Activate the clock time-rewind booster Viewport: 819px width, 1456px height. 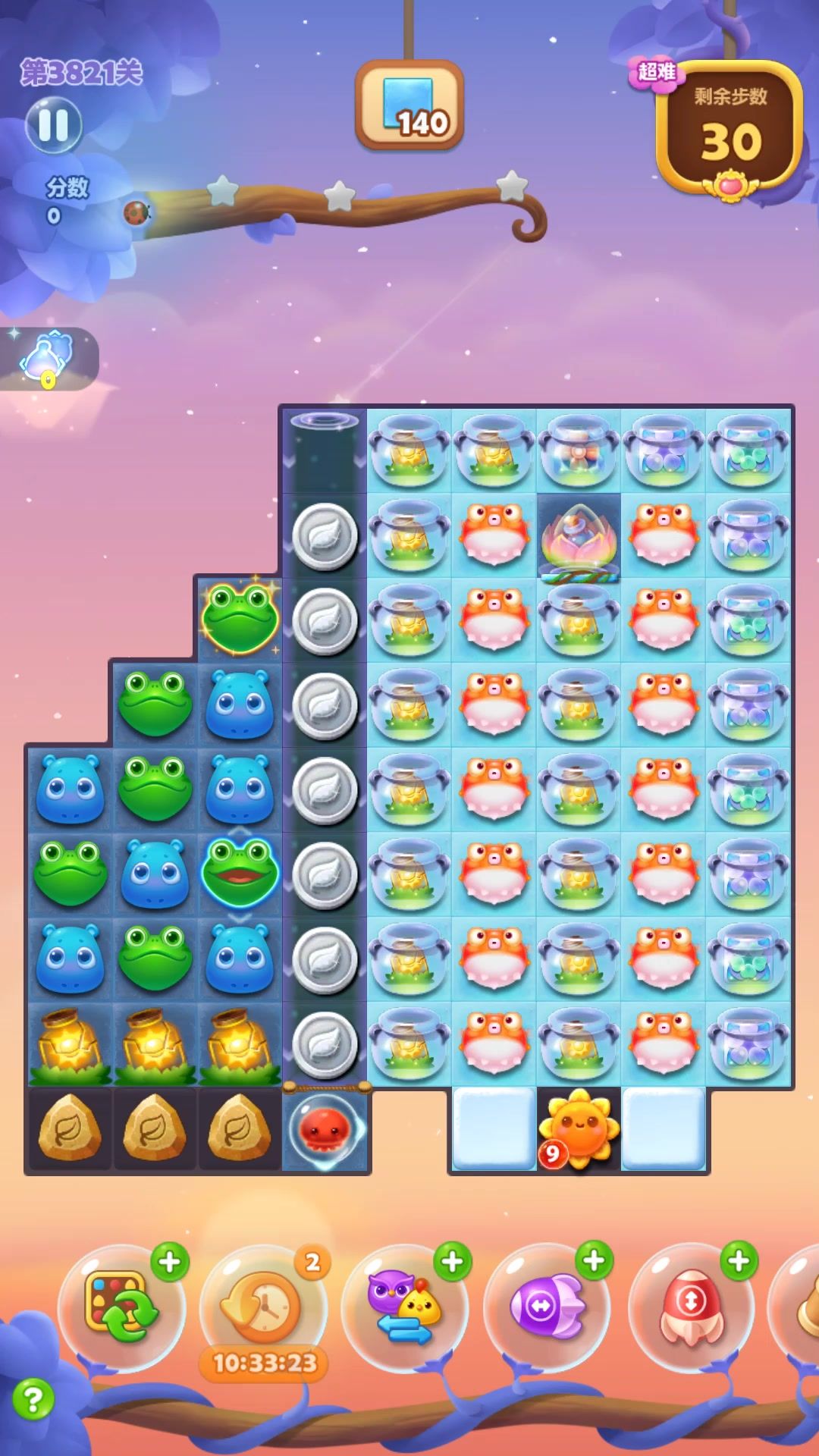pyautogui.click(x=263, y=1306)
